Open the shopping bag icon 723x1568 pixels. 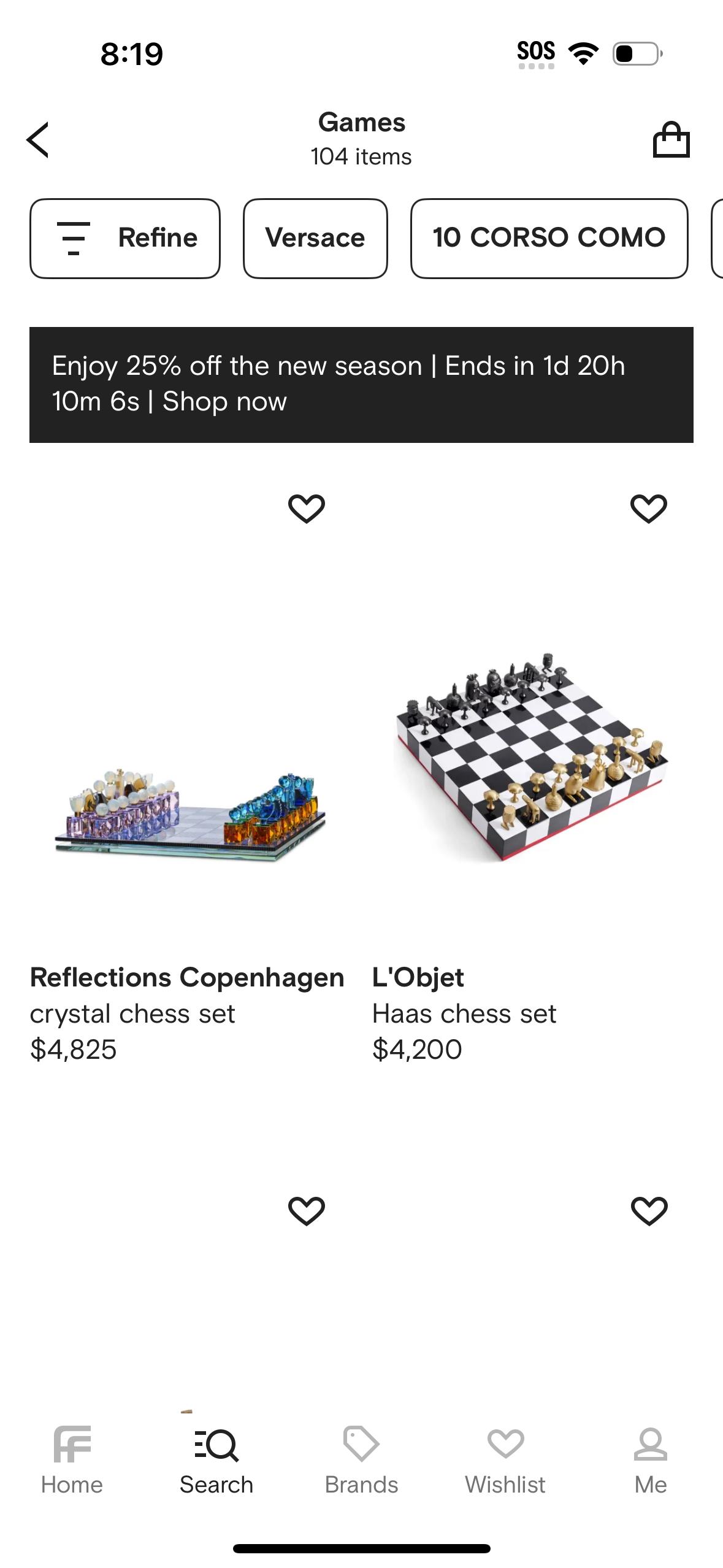click(672, 139)
